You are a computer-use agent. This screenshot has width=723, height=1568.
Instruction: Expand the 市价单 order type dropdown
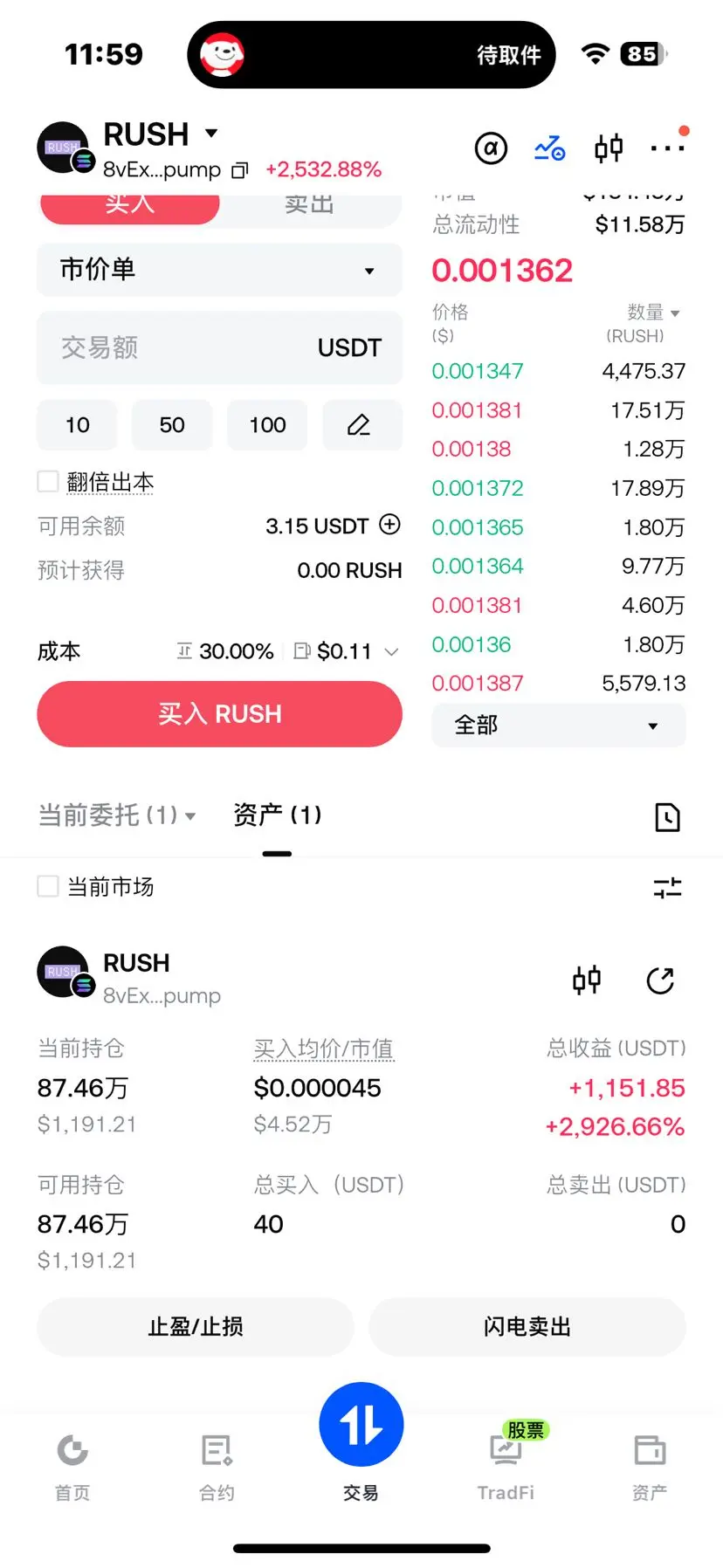(x=219, y=270)
